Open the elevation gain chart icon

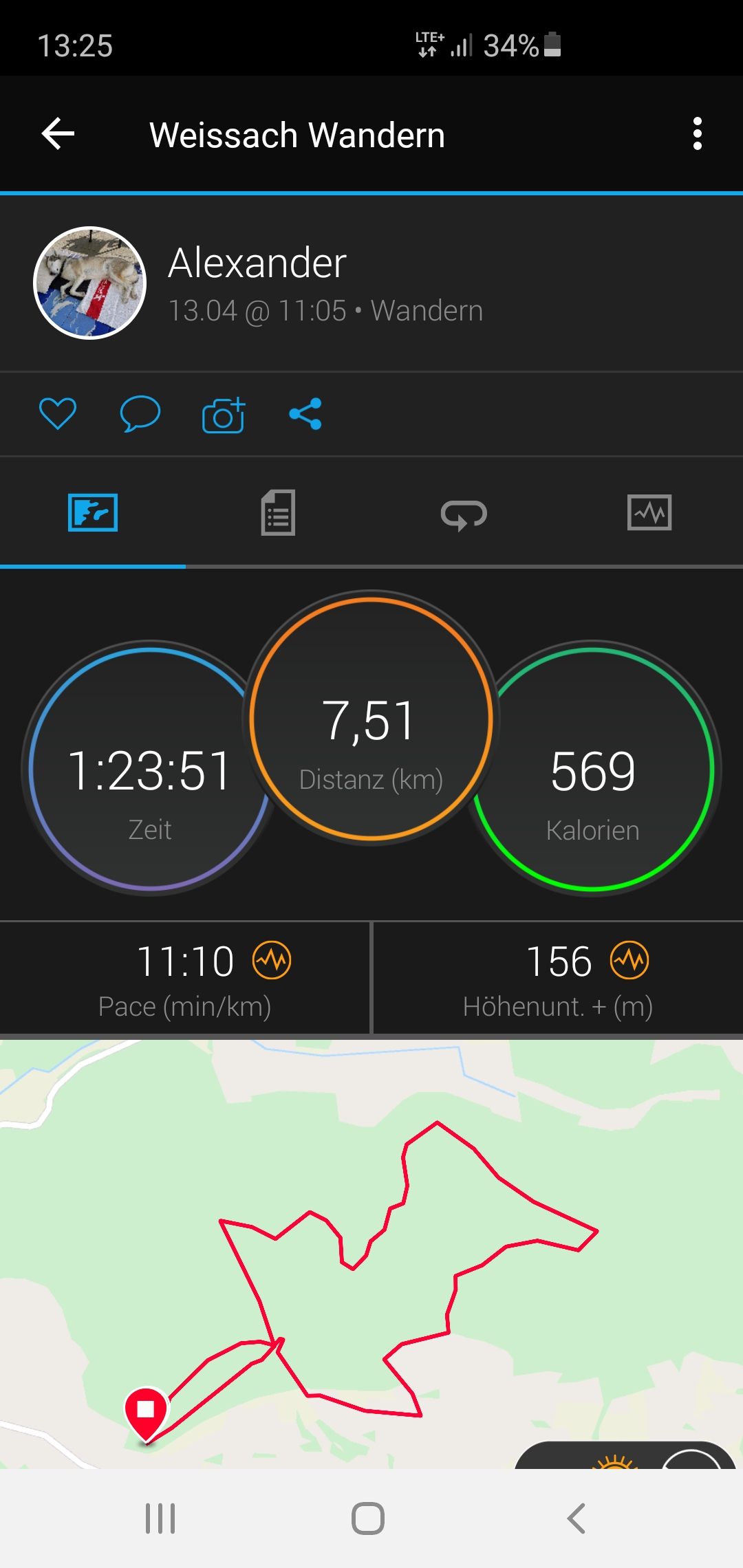tap(629, 960)
